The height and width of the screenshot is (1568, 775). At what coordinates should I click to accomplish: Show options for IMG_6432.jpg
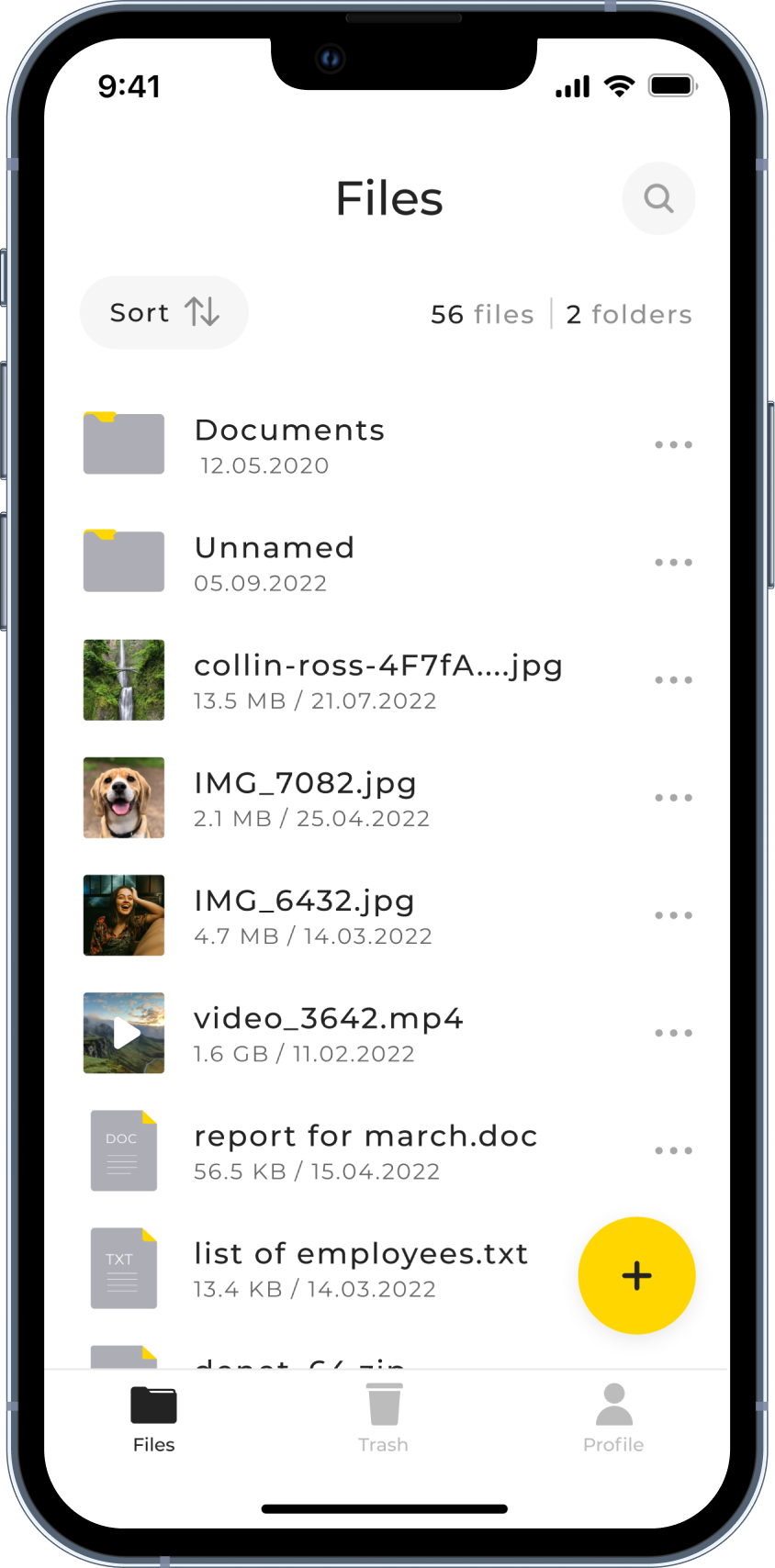tap(673, 915)
